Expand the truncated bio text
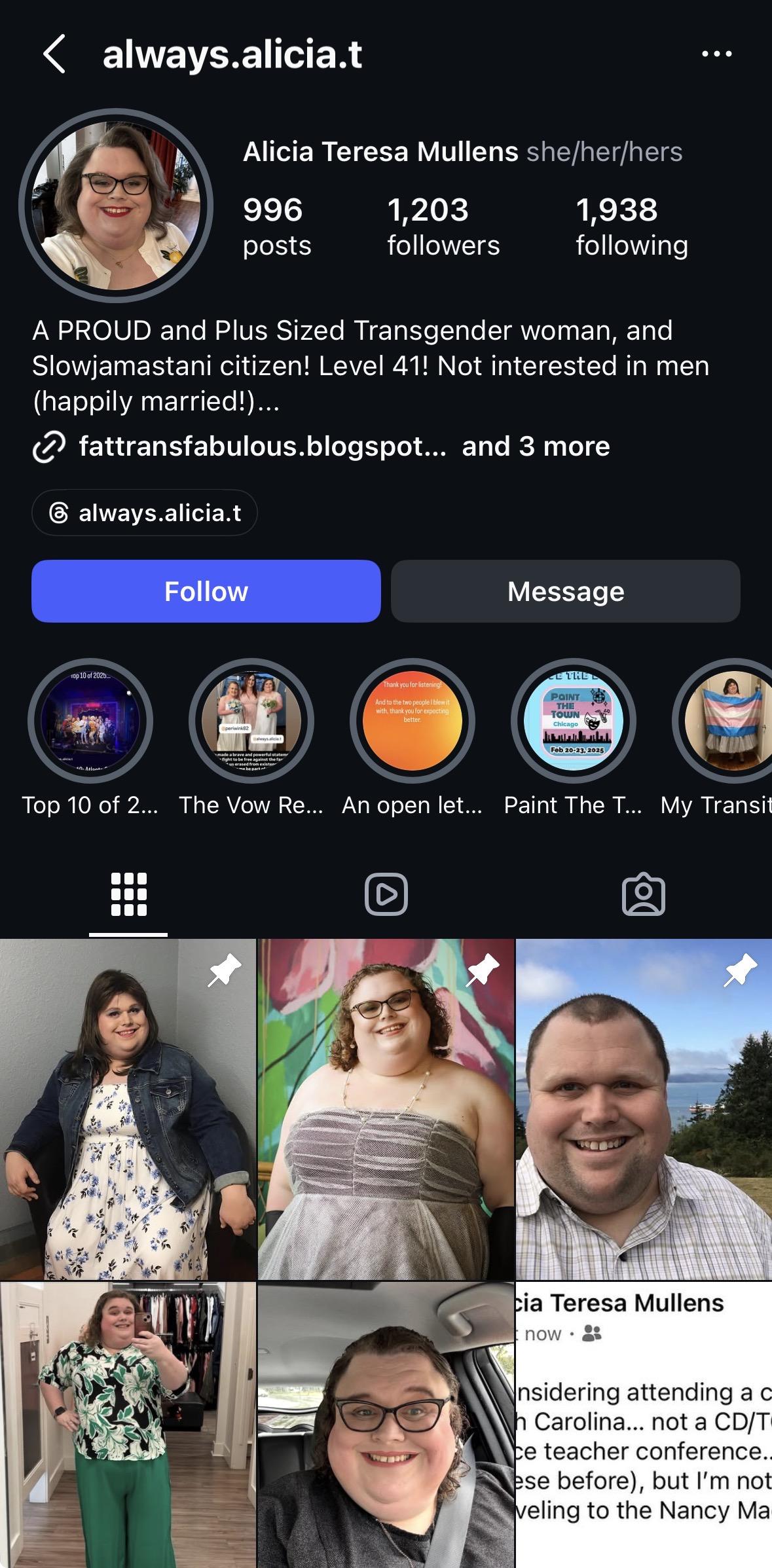 pos(268,401)
